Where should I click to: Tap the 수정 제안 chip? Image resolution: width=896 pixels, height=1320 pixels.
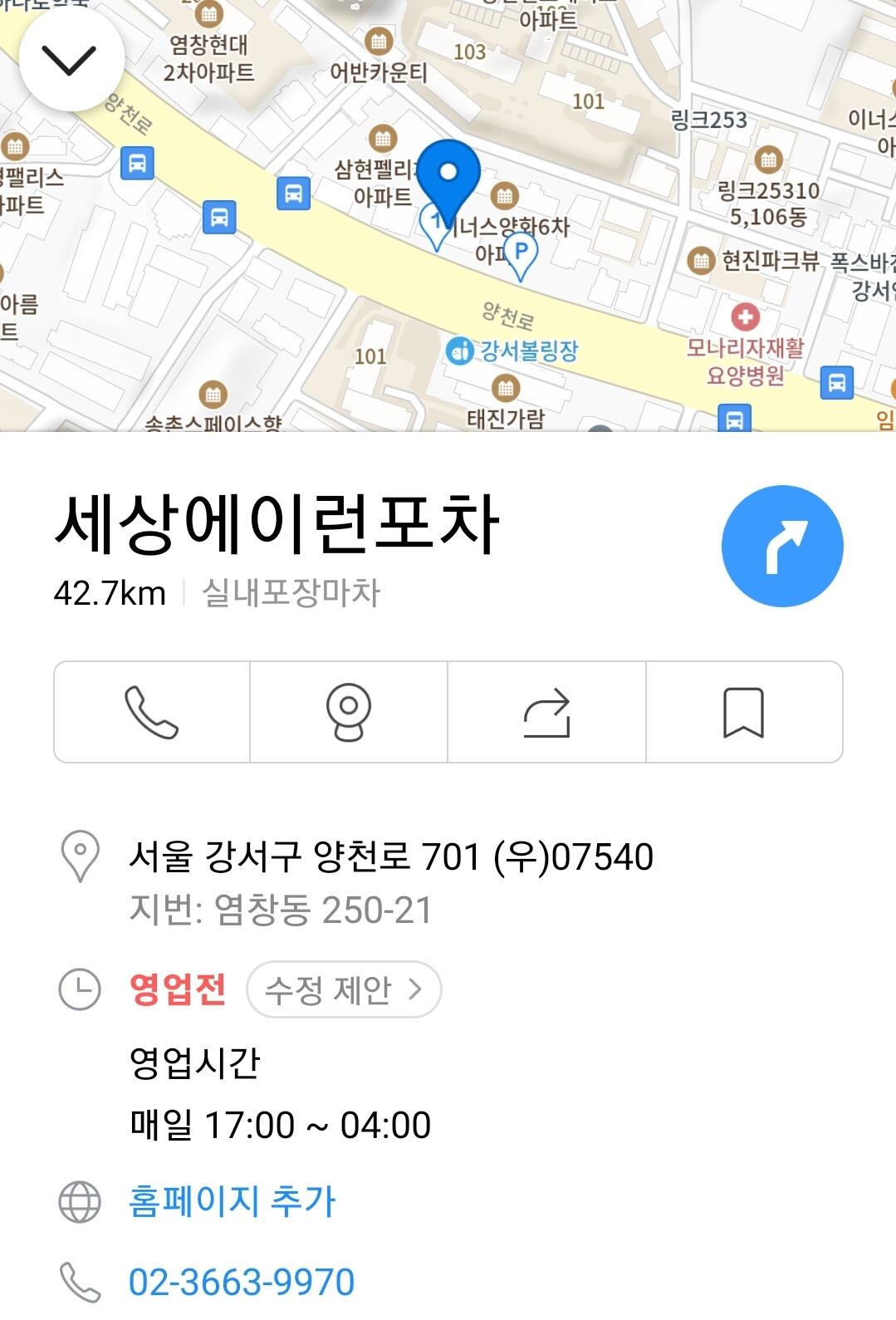click(x=344, y=989)
